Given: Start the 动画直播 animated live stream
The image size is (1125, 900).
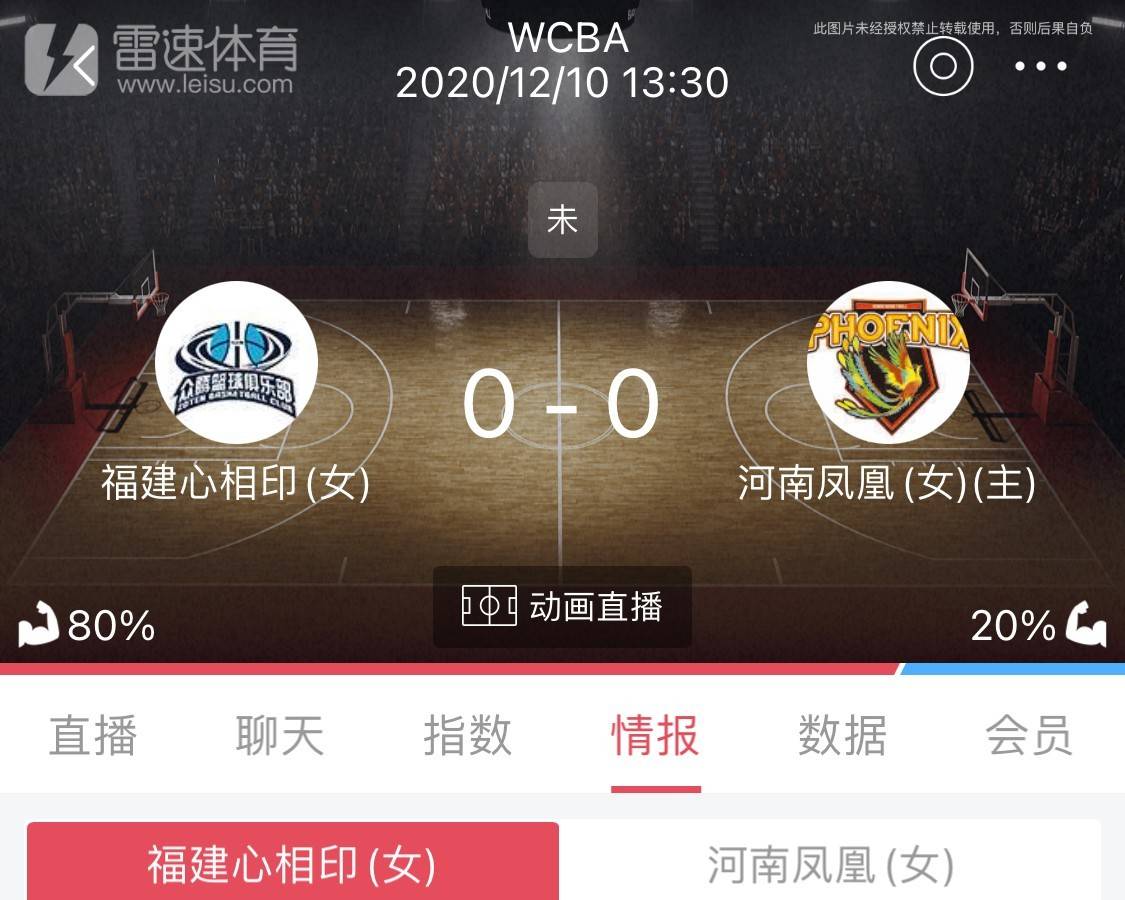Looking at the screenshot, I should click(x=563, y=607).
